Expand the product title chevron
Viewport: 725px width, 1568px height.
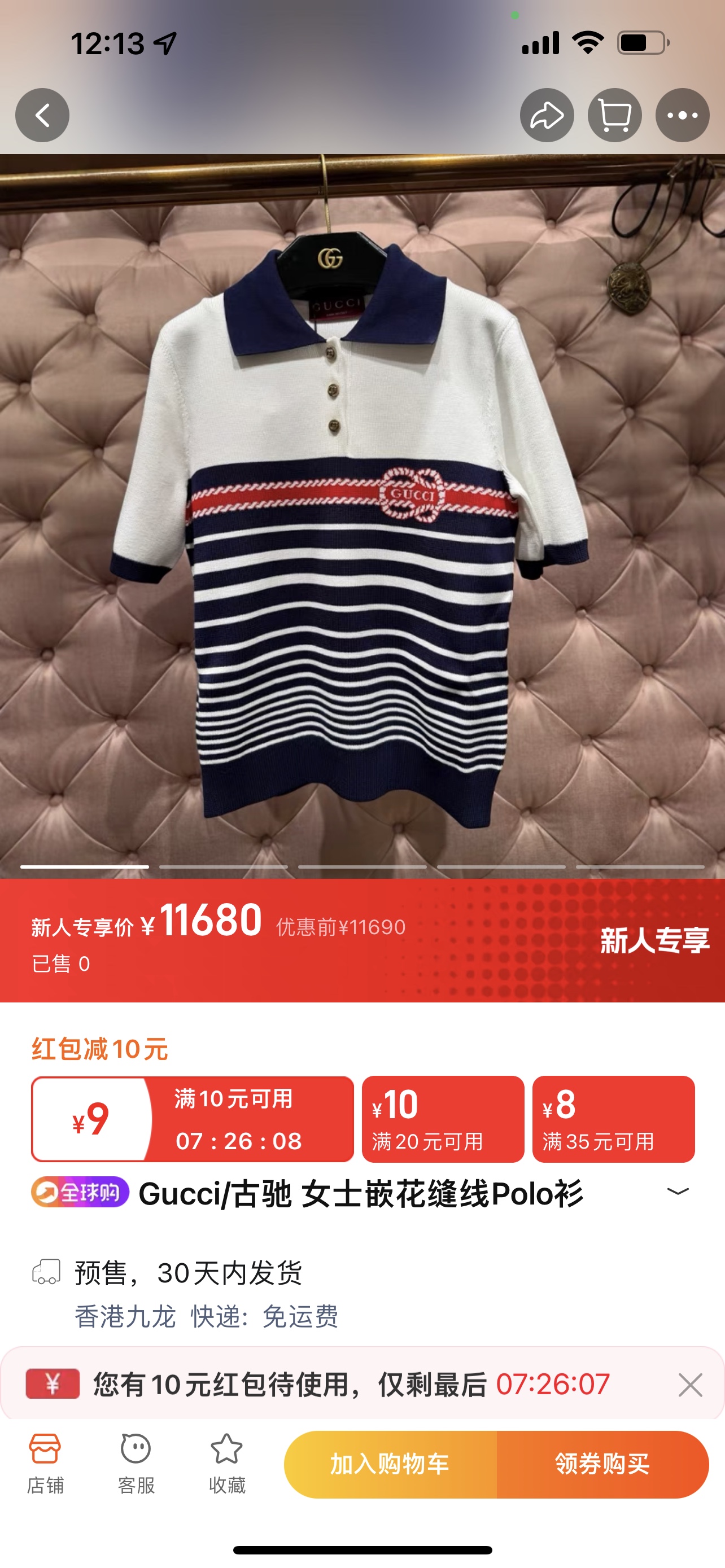pos(678,1191)
